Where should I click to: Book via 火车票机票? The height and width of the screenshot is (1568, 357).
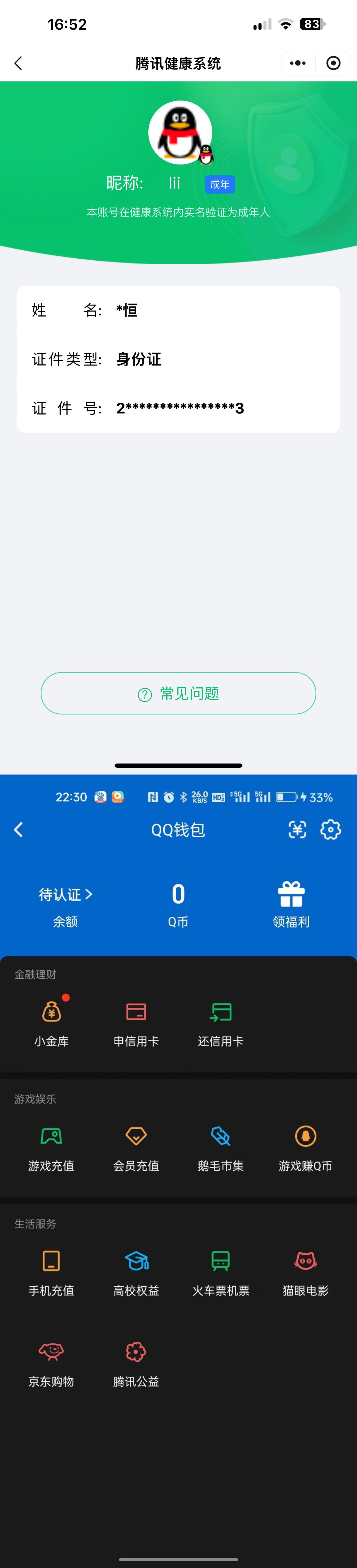click(x=221, y=1273)
